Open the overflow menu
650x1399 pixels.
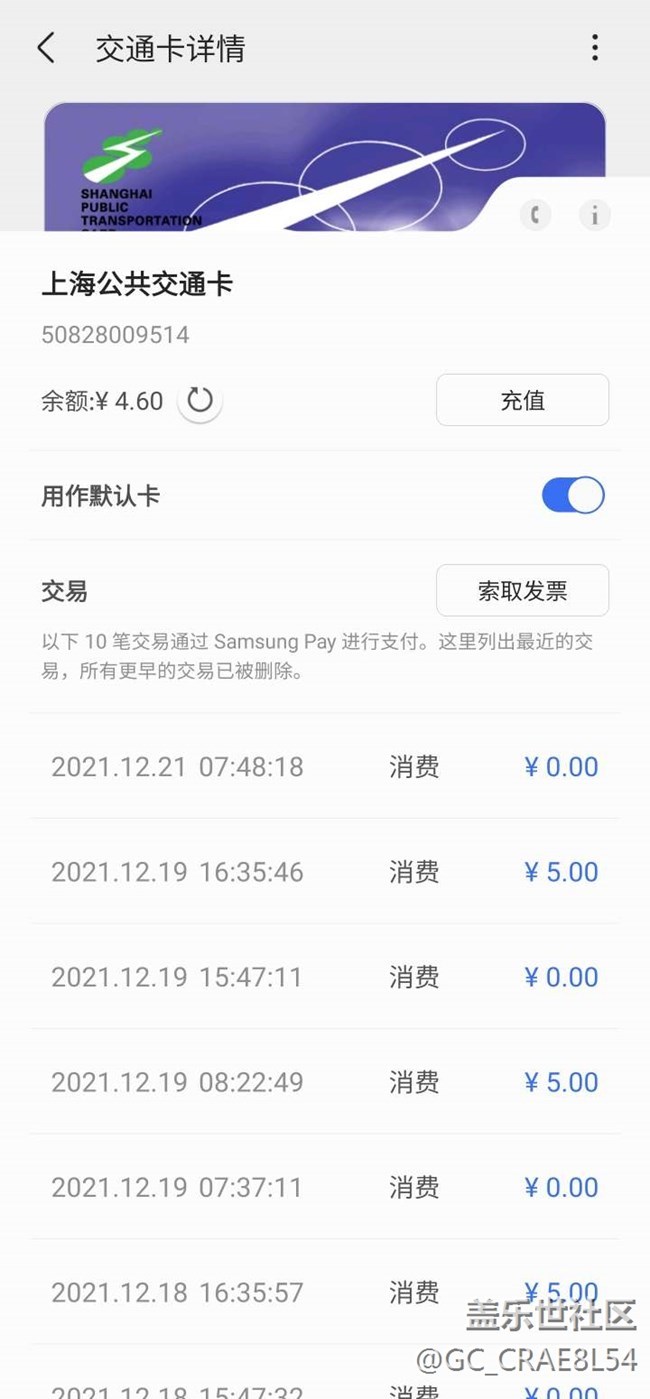click(595, 48)
